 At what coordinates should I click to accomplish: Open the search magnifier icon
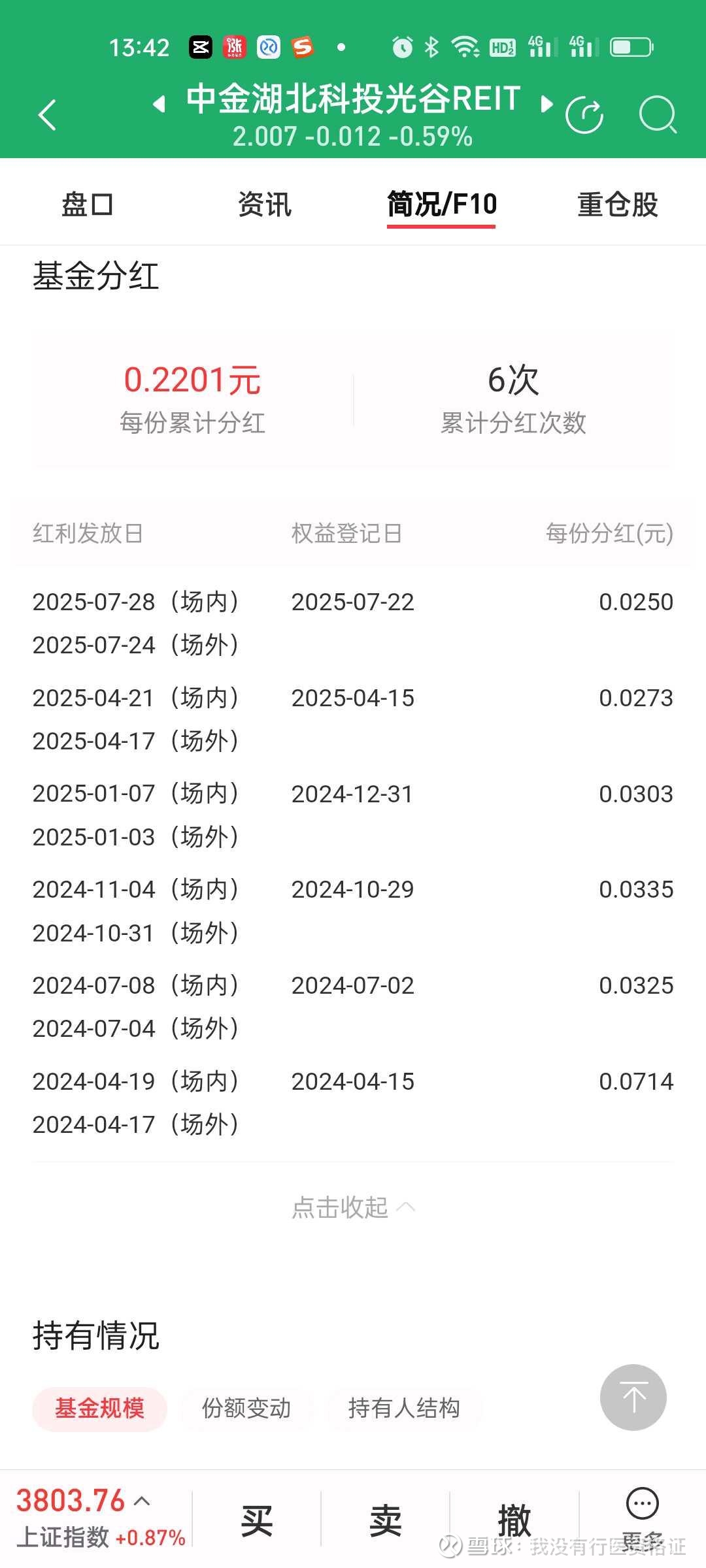[657, 115]
